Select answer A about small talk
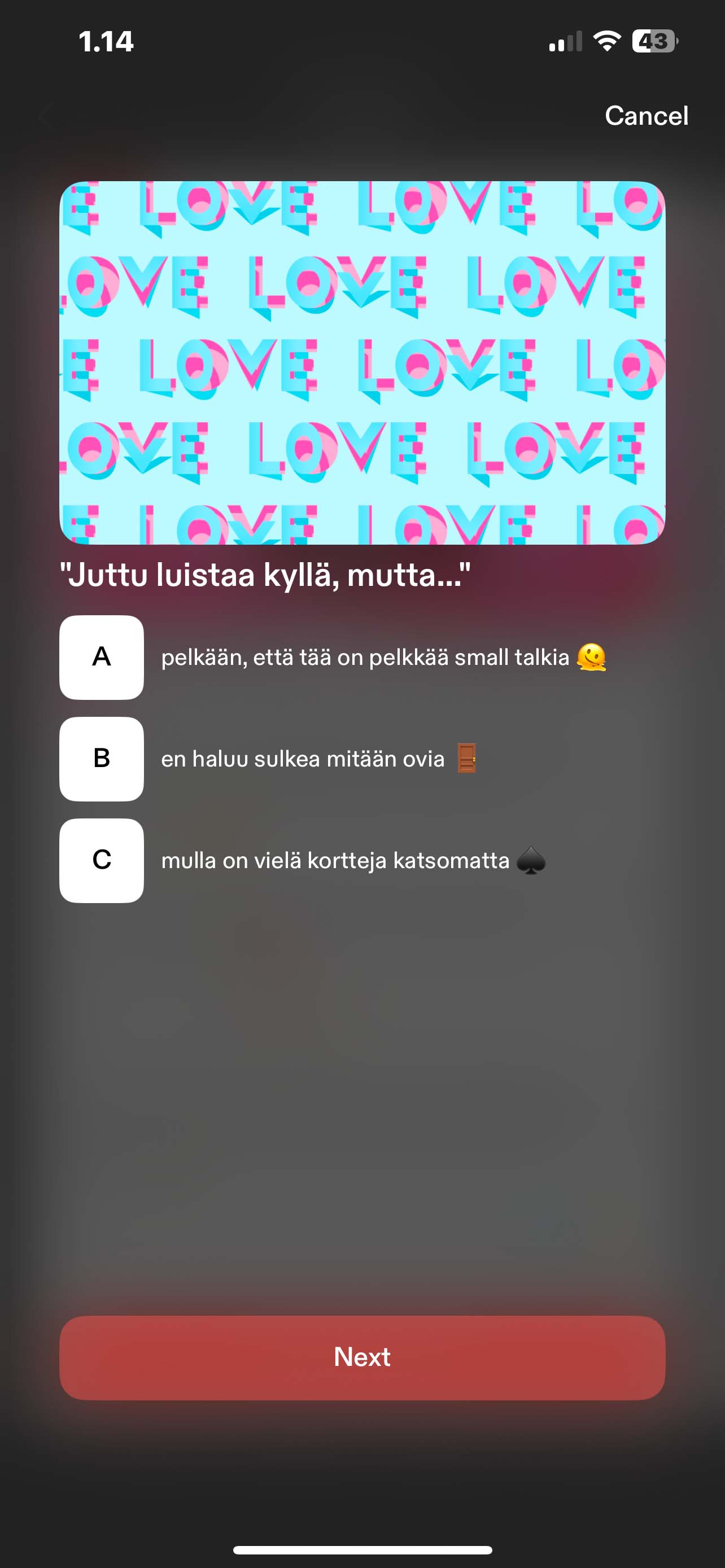The image size is (725, 1568). coord(102,657)
